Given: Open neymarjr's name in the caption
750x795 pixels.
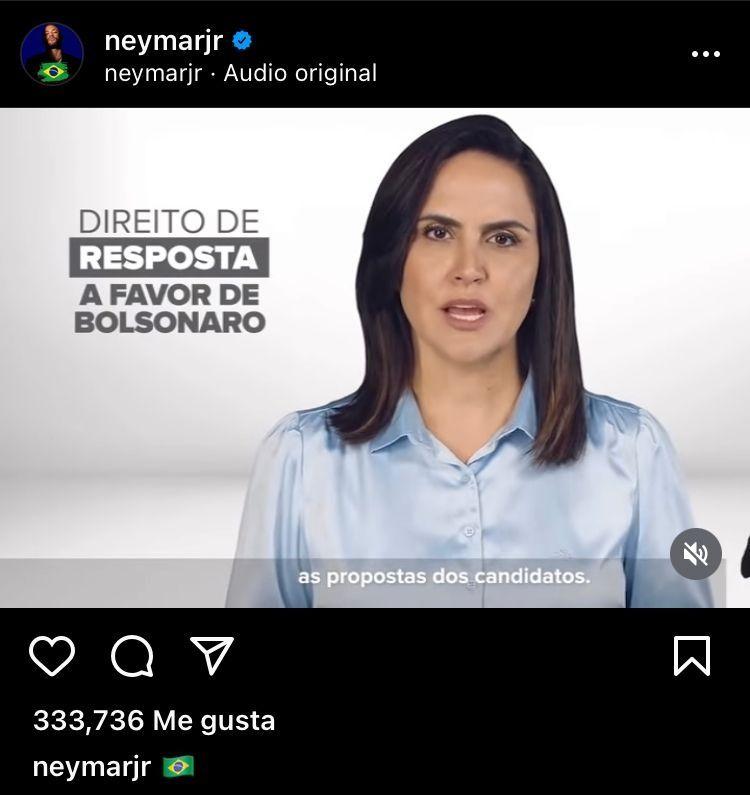Looking at the screenshot, I should point(92,767).
